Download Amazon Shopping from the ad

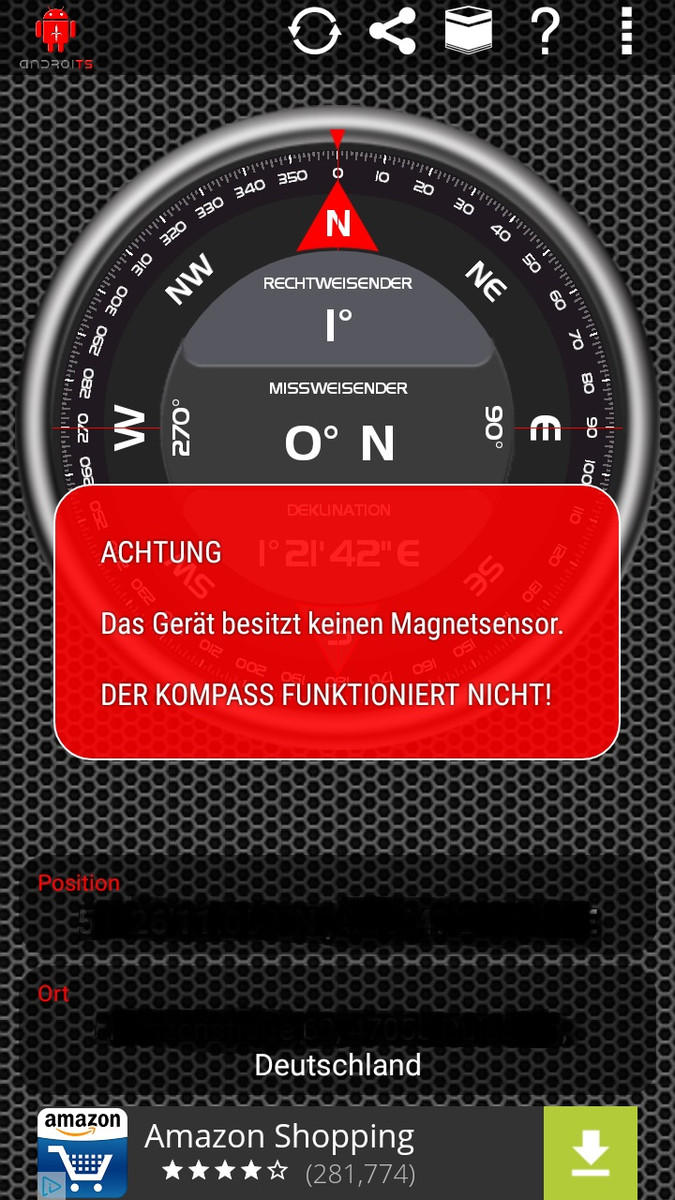[x=590, y=1152]
